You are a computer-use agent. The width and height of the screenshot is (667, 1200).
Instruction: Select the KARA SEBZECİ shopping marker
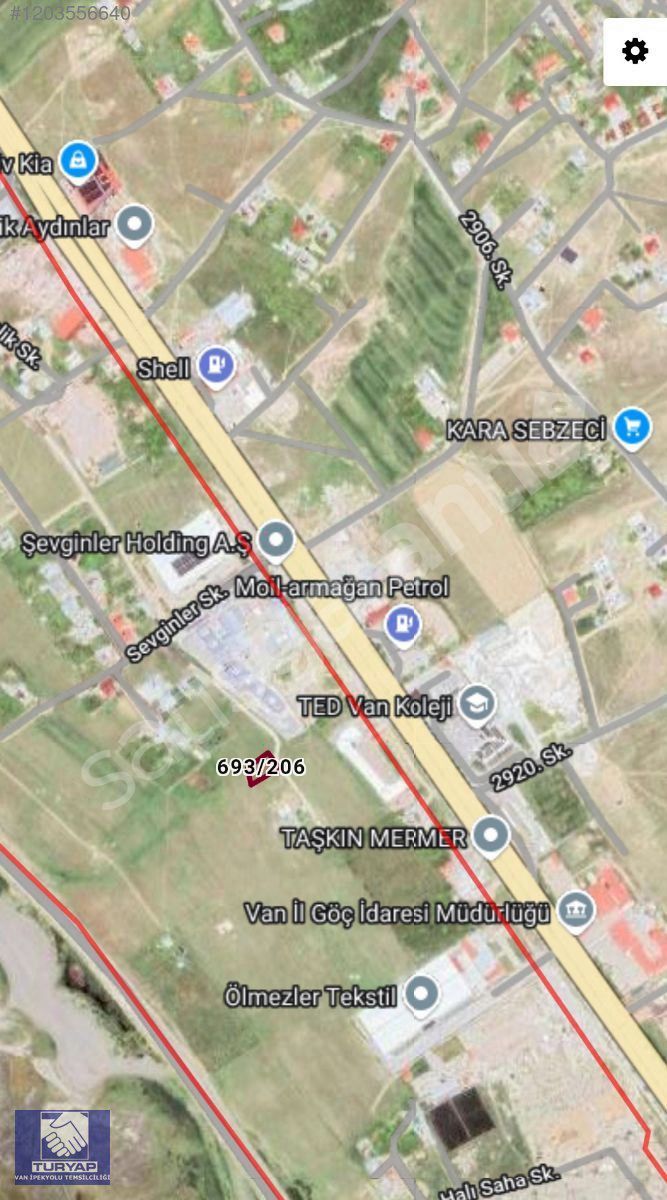click(631, 430)
